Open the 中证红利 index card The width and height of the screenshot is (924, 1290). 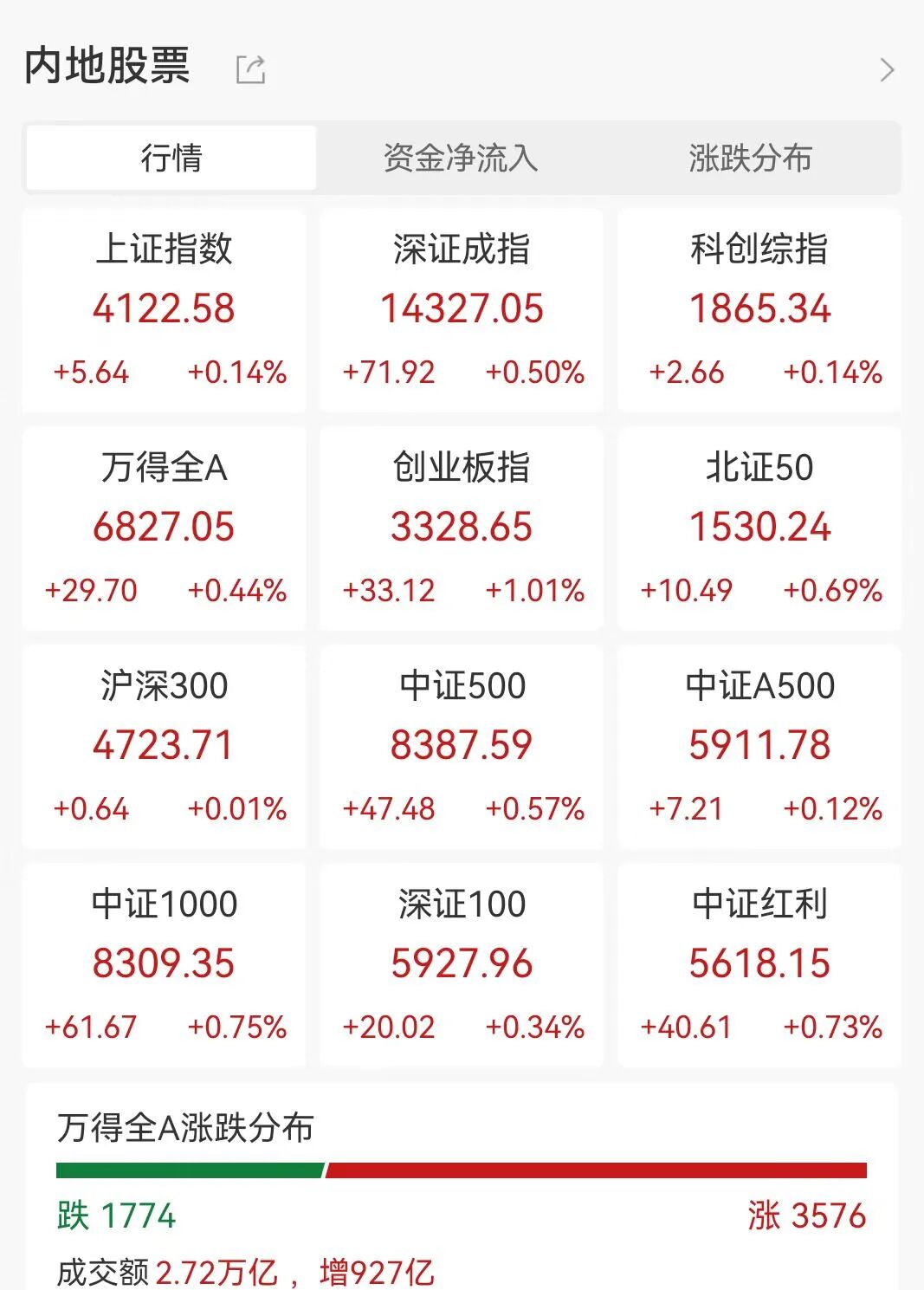point(759,965)
